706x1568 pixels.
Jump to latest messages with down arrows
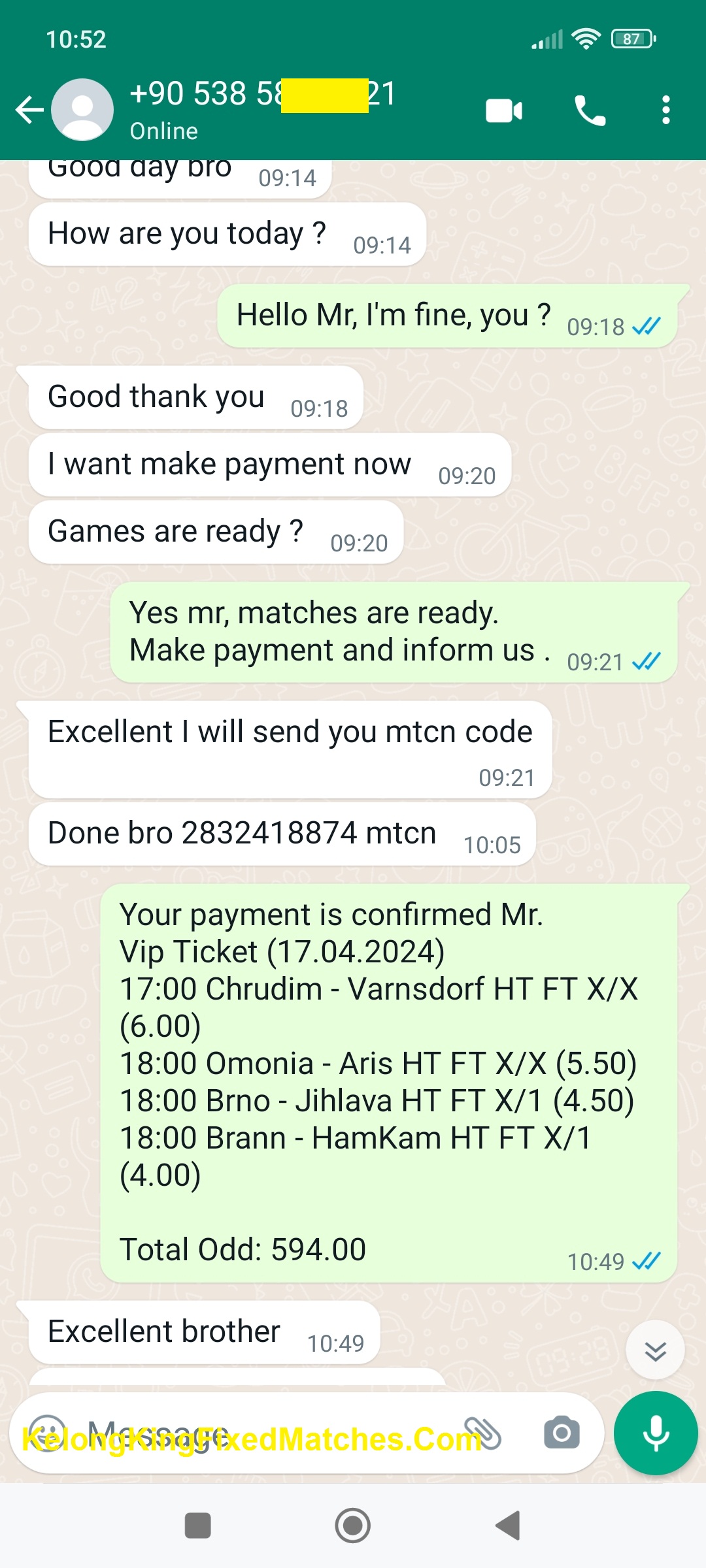655,1350
